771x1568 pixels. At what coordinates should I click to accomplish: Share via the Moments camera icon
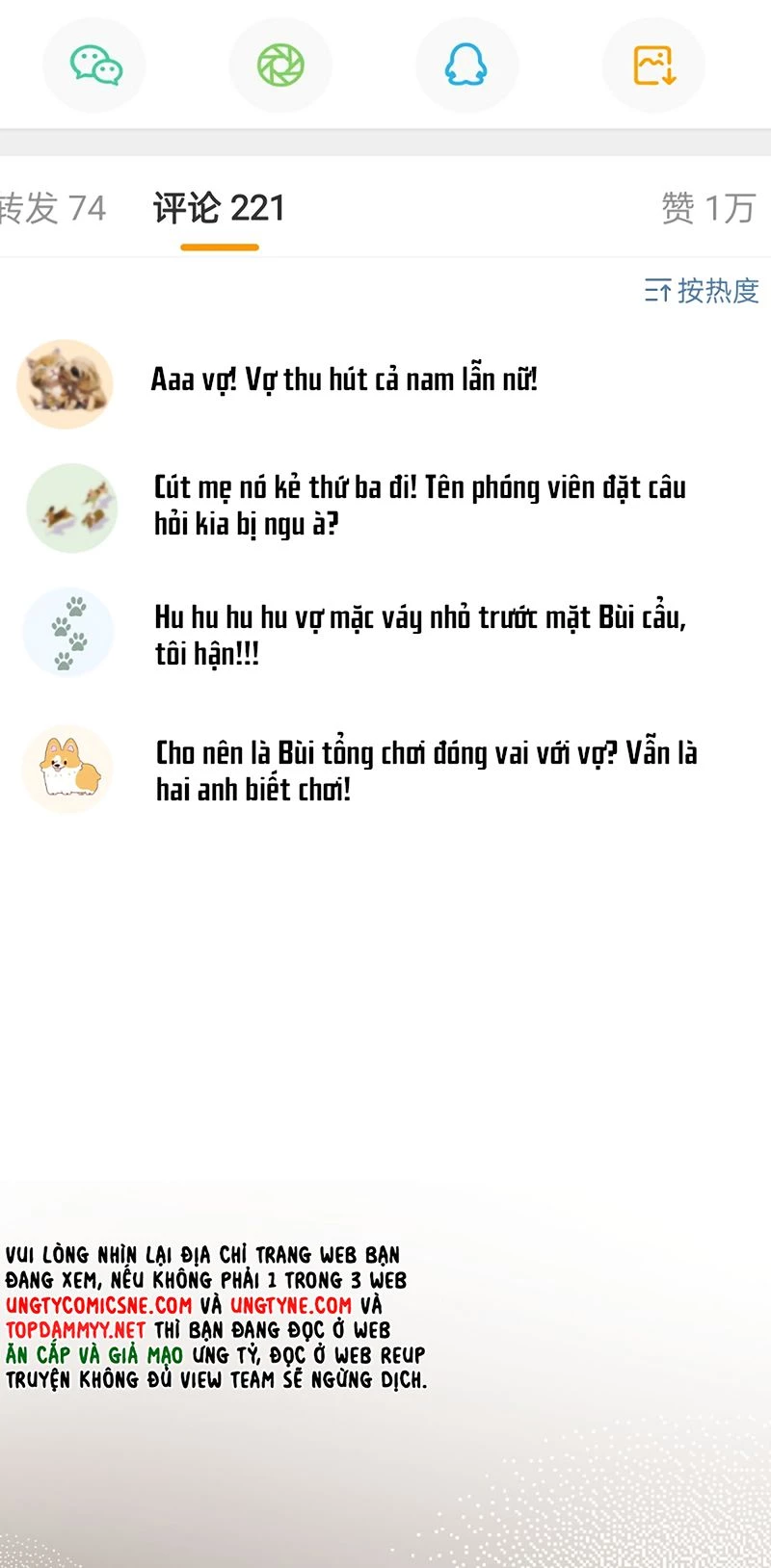pyautogui.click(x=280, y=65)
